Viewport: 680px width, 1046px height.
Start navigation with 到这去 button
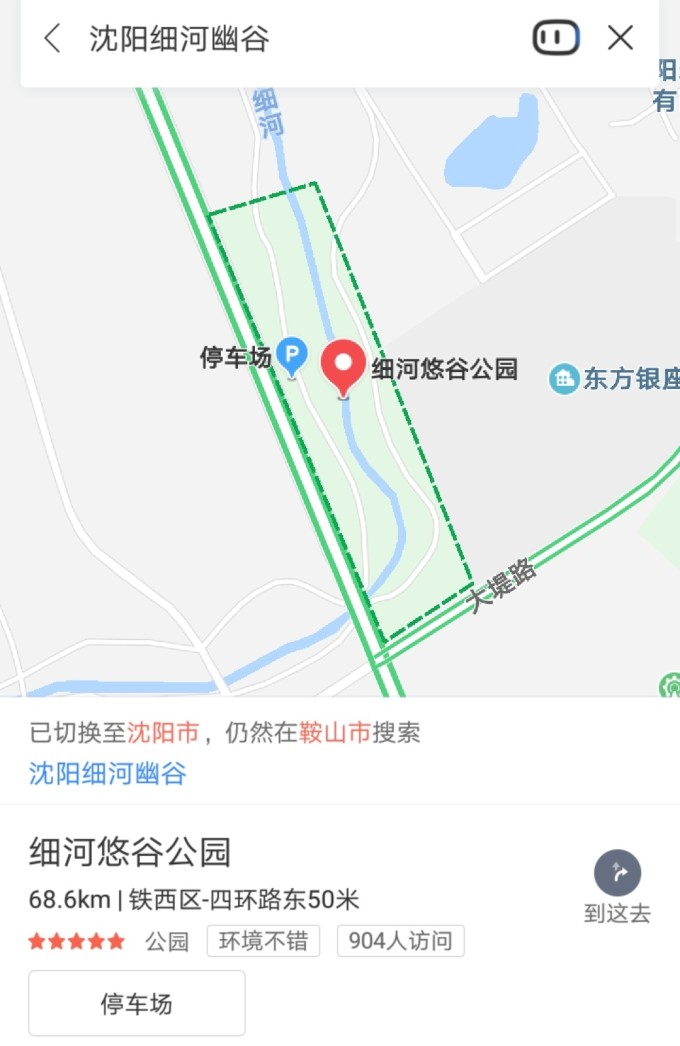pyautogui.click(x=617, y=886)
